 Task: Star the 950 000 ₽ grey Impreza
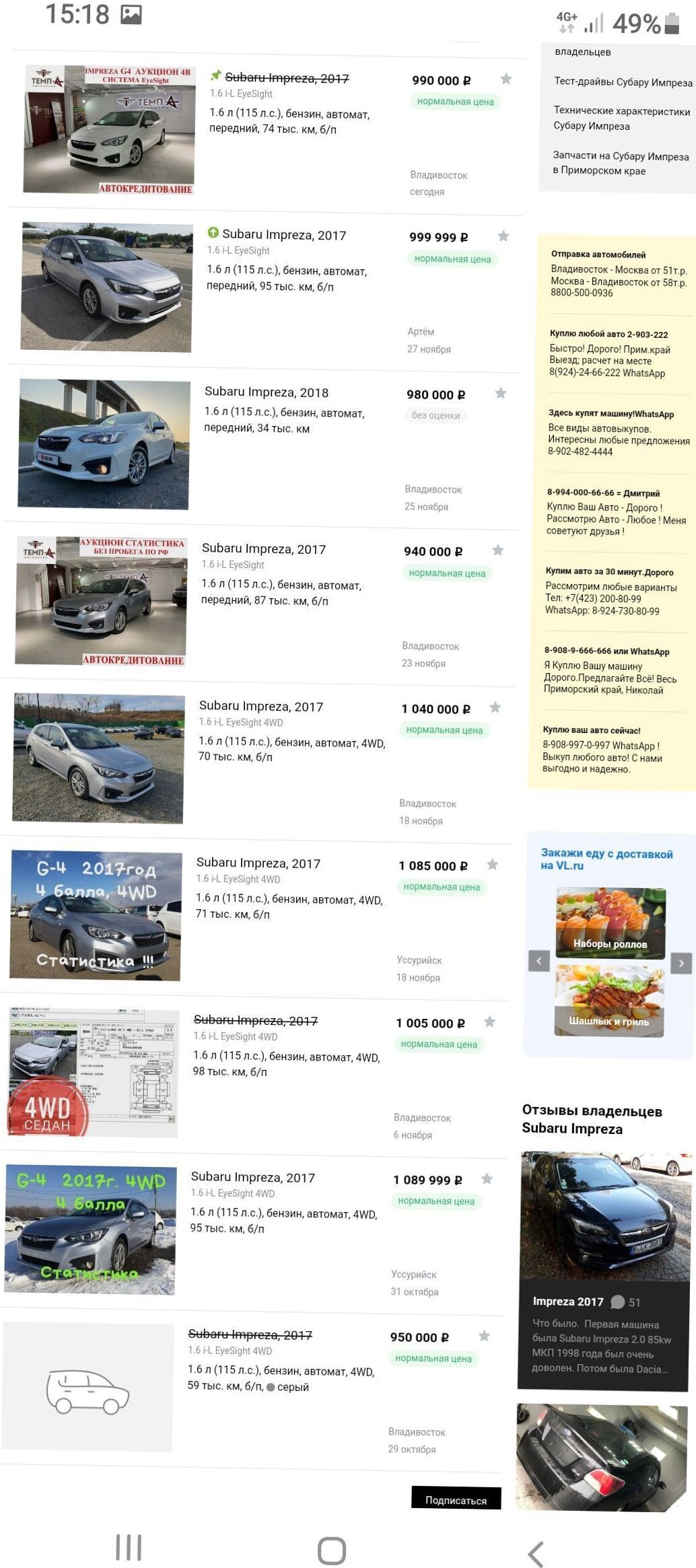tap(484, 1336)
